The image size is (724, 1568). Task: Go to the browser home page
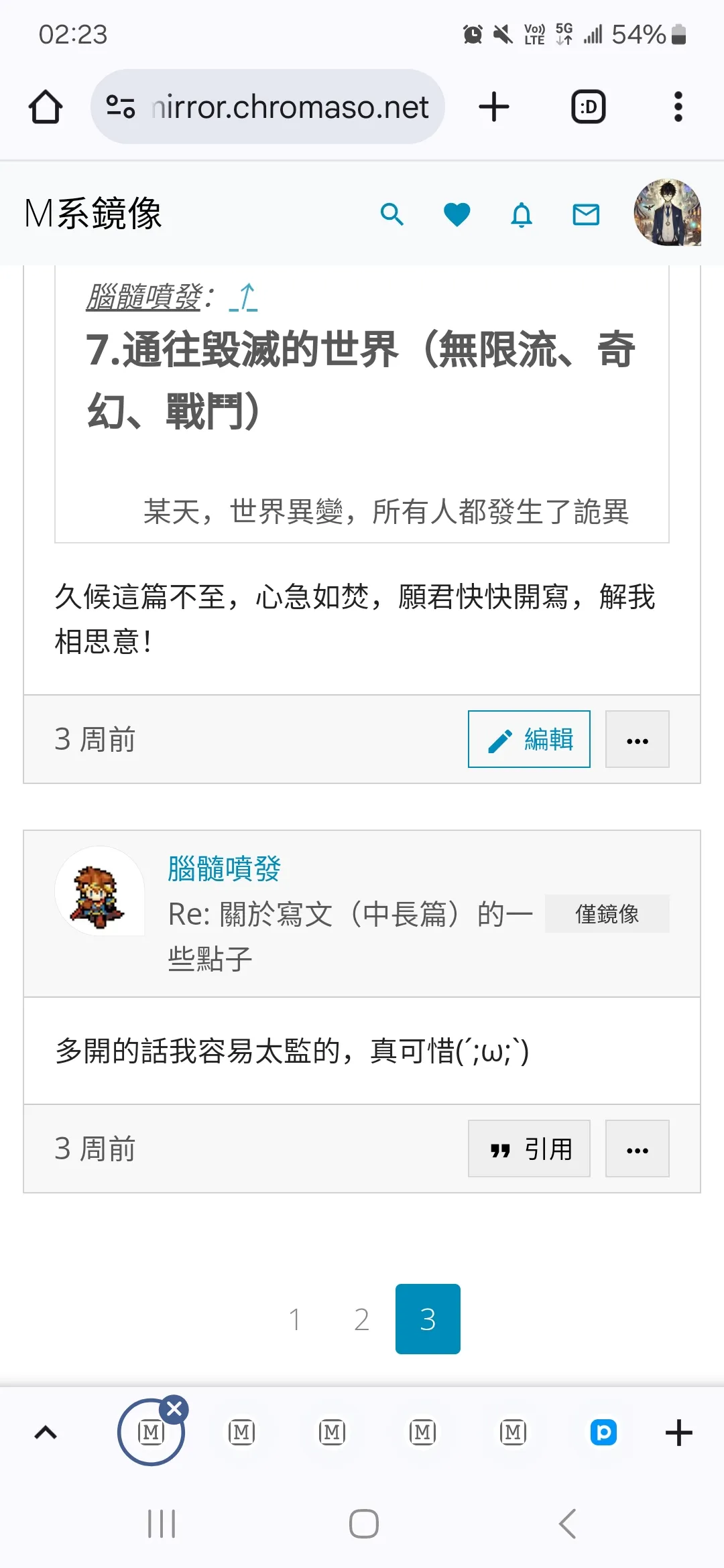click(x=46, y=107)
